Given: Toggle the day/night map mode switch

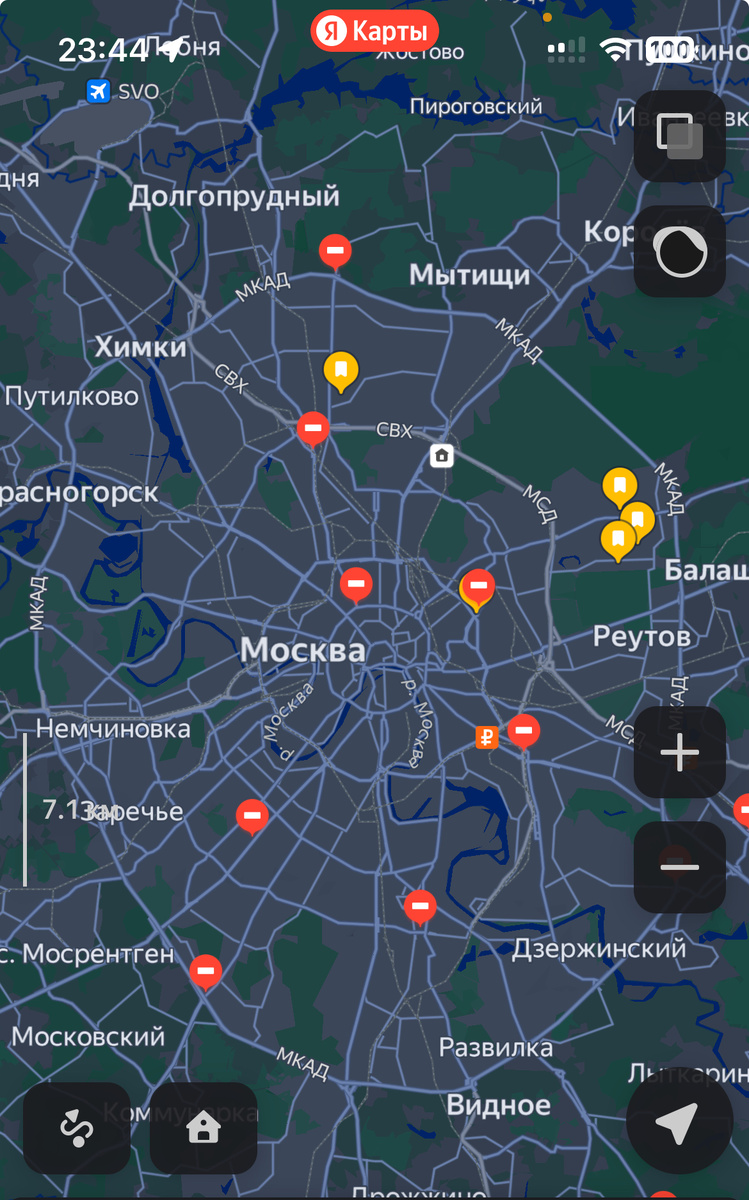Looking at the screenshot, I should (679, 251).
